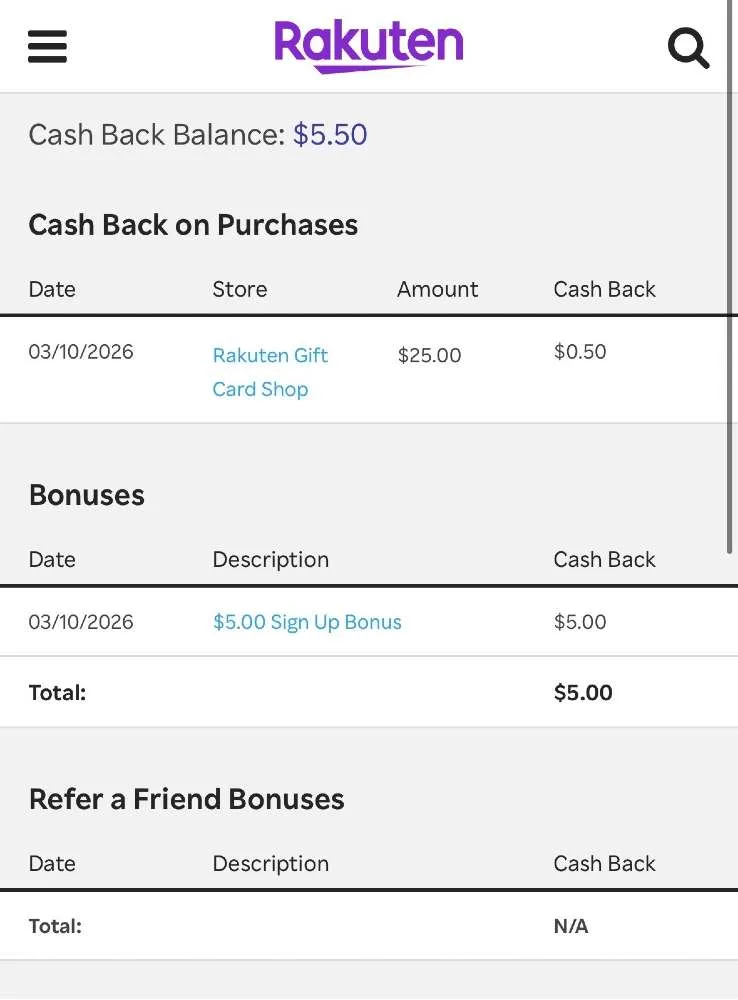Select the Refer a Friend Bonuses heading
Image resolution: width=738 pixels, height=1000 pixels.
tap(186, 798)
